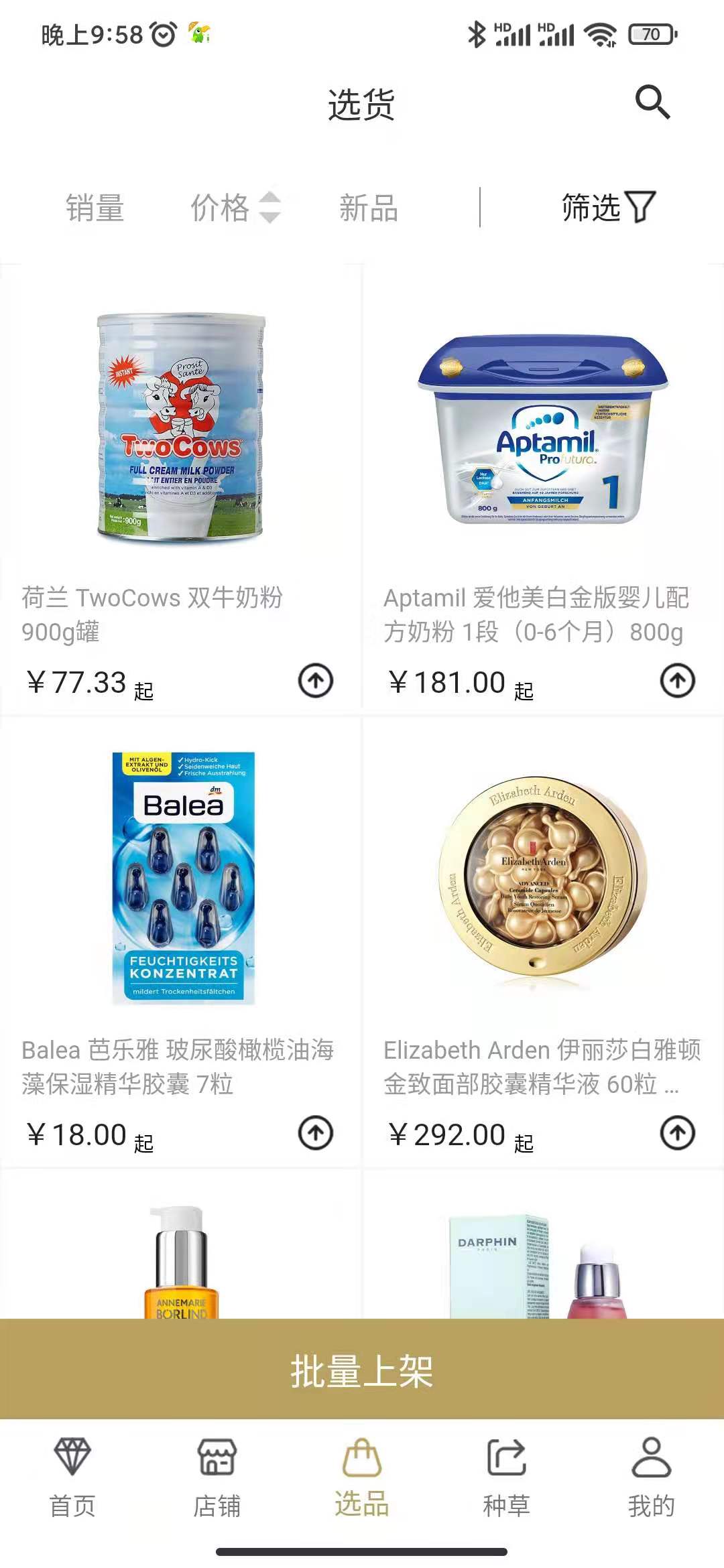Tap upload arrow for TwoCows 奶粉
The height and width of the screenshot is (1568, 724).
[316, 681]
